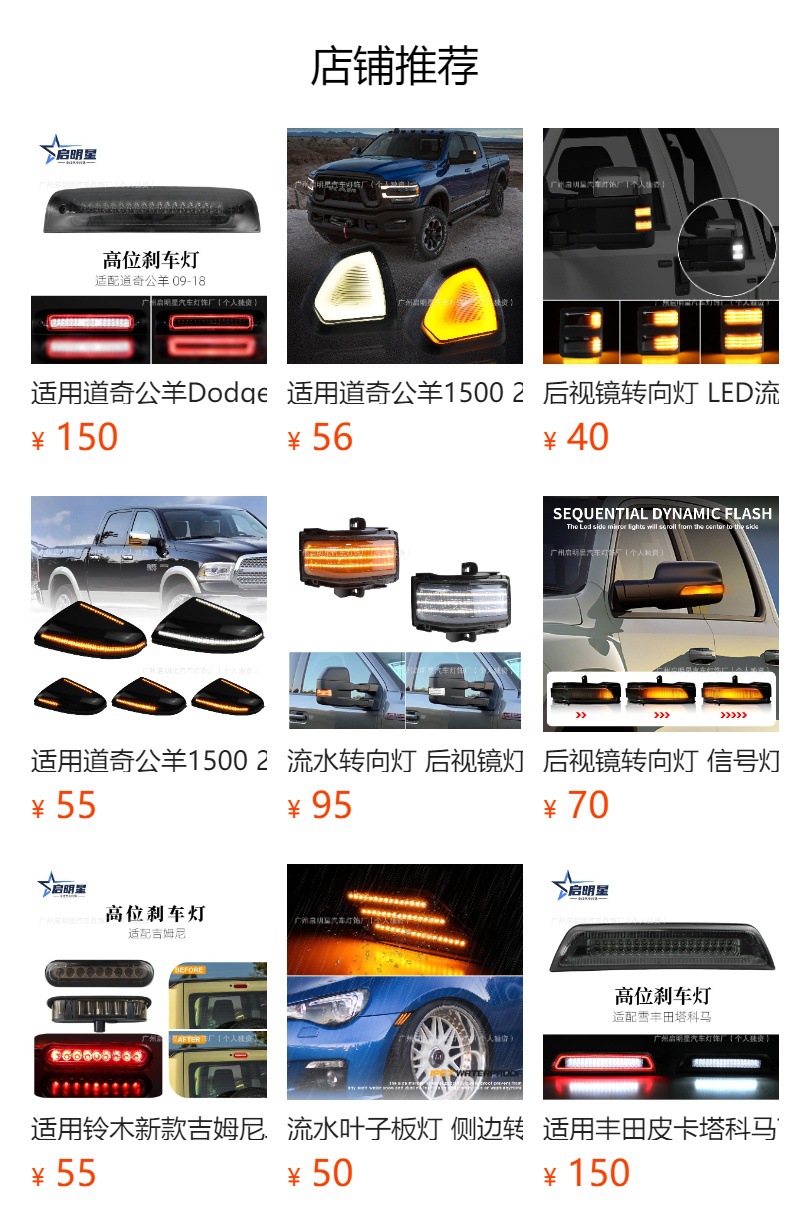Open the 适用道奇公羊1500 item priced ¥55
This screenshot has width=790, height=1232.
click(x=149, y=614)
